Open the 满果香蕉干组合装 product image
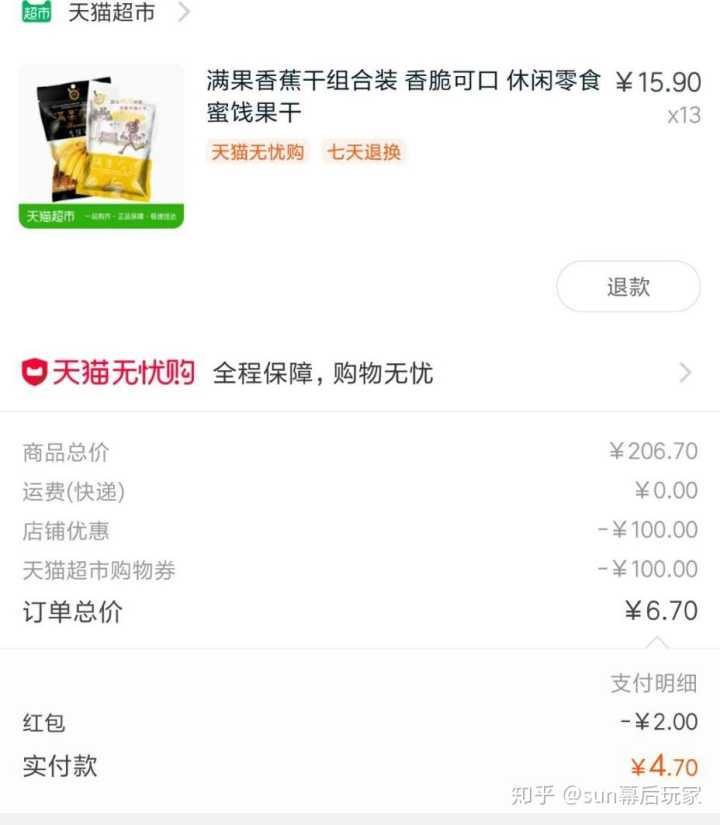The image size is (720, 825). click(101, 147)
